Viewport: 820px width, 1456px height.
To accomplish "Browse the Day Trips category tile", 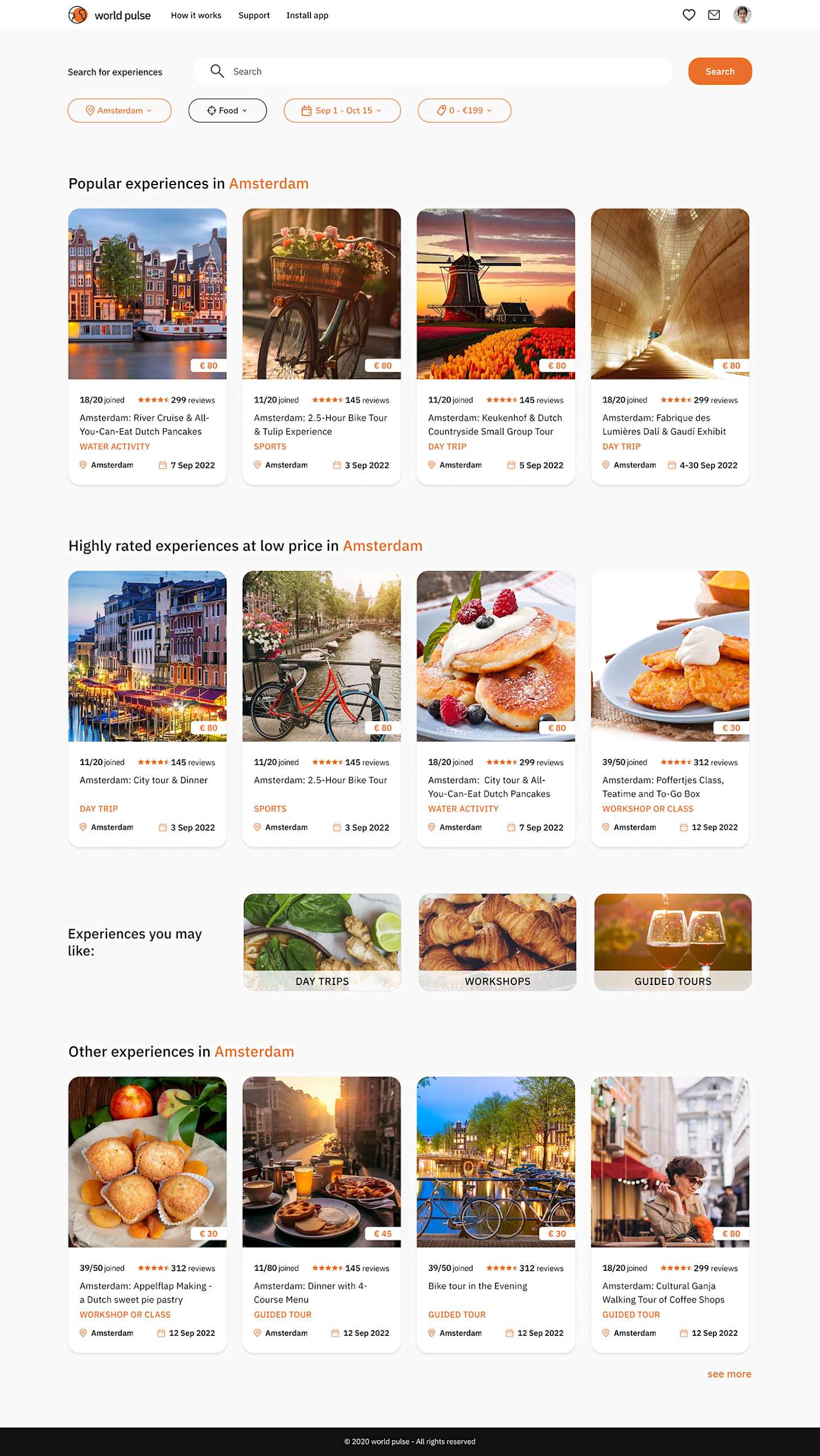I will click(x=322, y=942).
